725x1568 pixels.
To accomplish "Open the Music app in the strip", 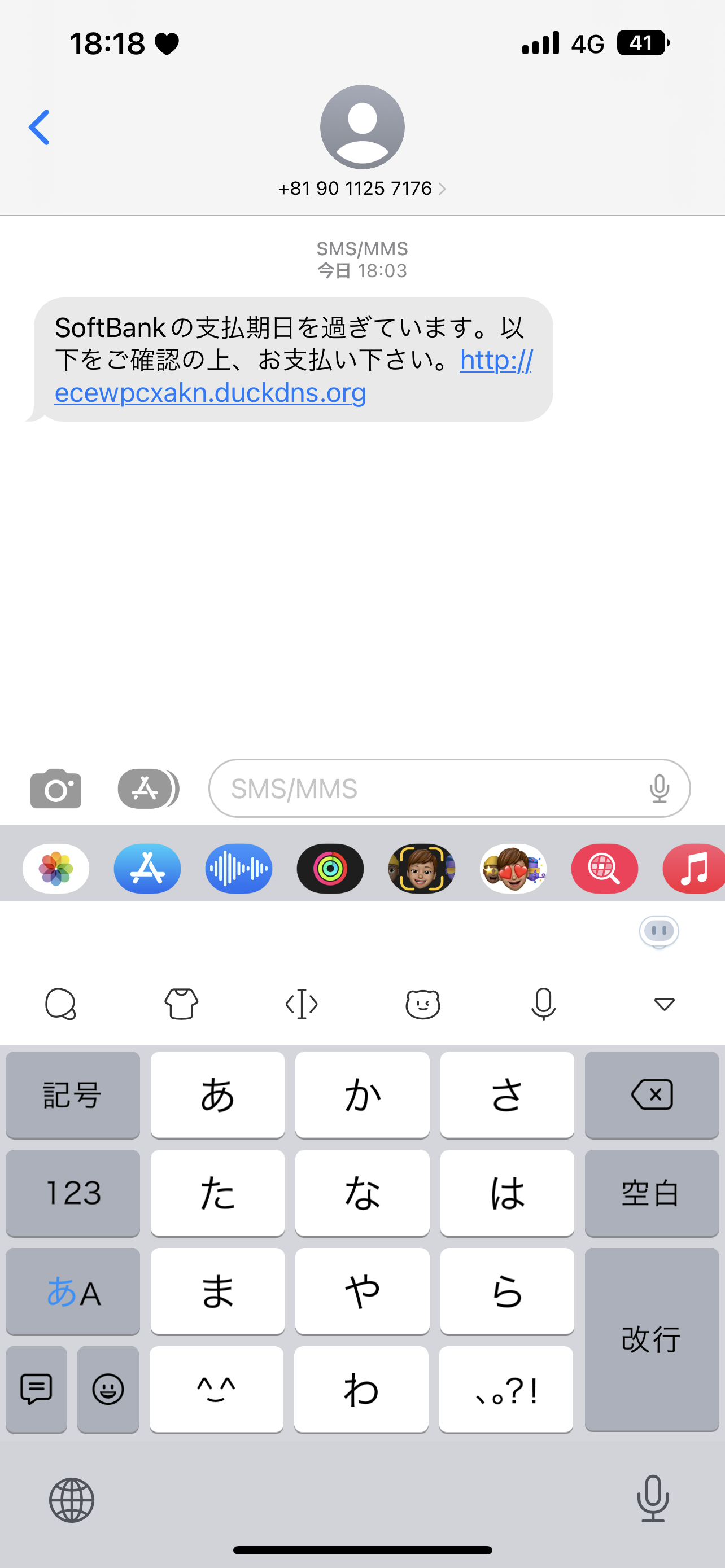I will [694, 869].
